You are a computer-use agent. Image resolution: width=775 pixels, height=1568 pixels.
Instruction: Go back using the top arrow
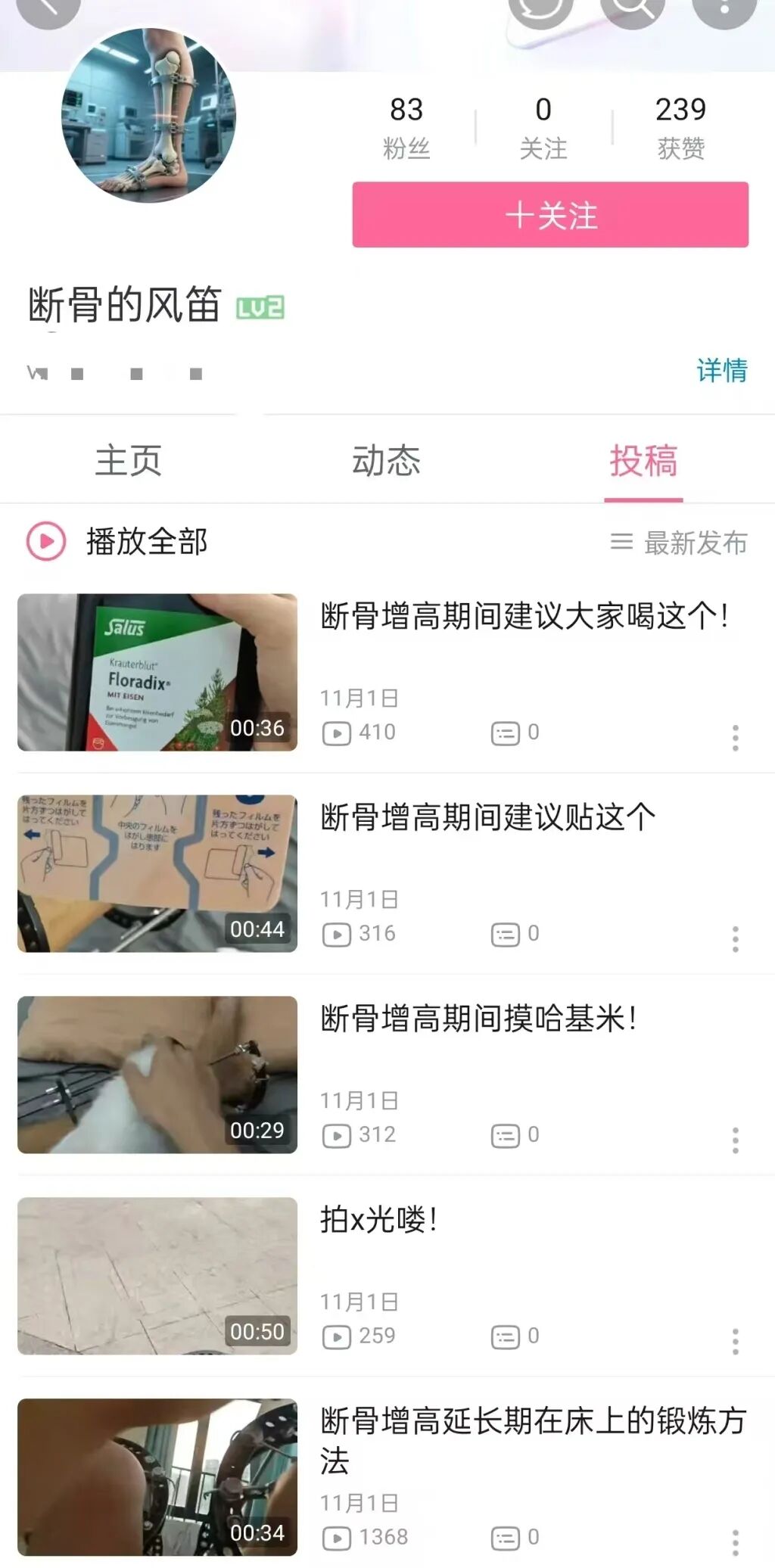[47, 8]
